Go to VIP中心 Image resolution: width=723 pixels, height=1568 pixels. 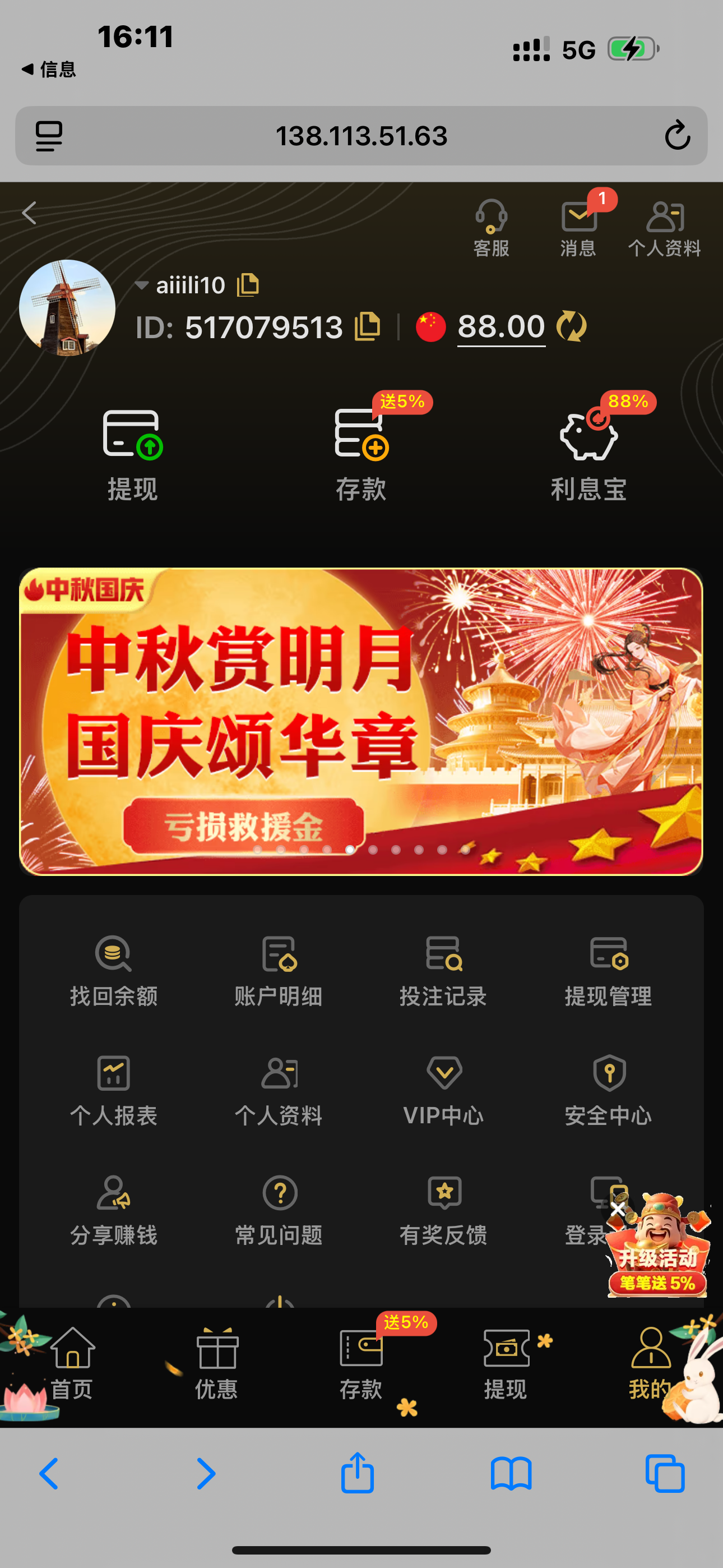(443, 1090)
